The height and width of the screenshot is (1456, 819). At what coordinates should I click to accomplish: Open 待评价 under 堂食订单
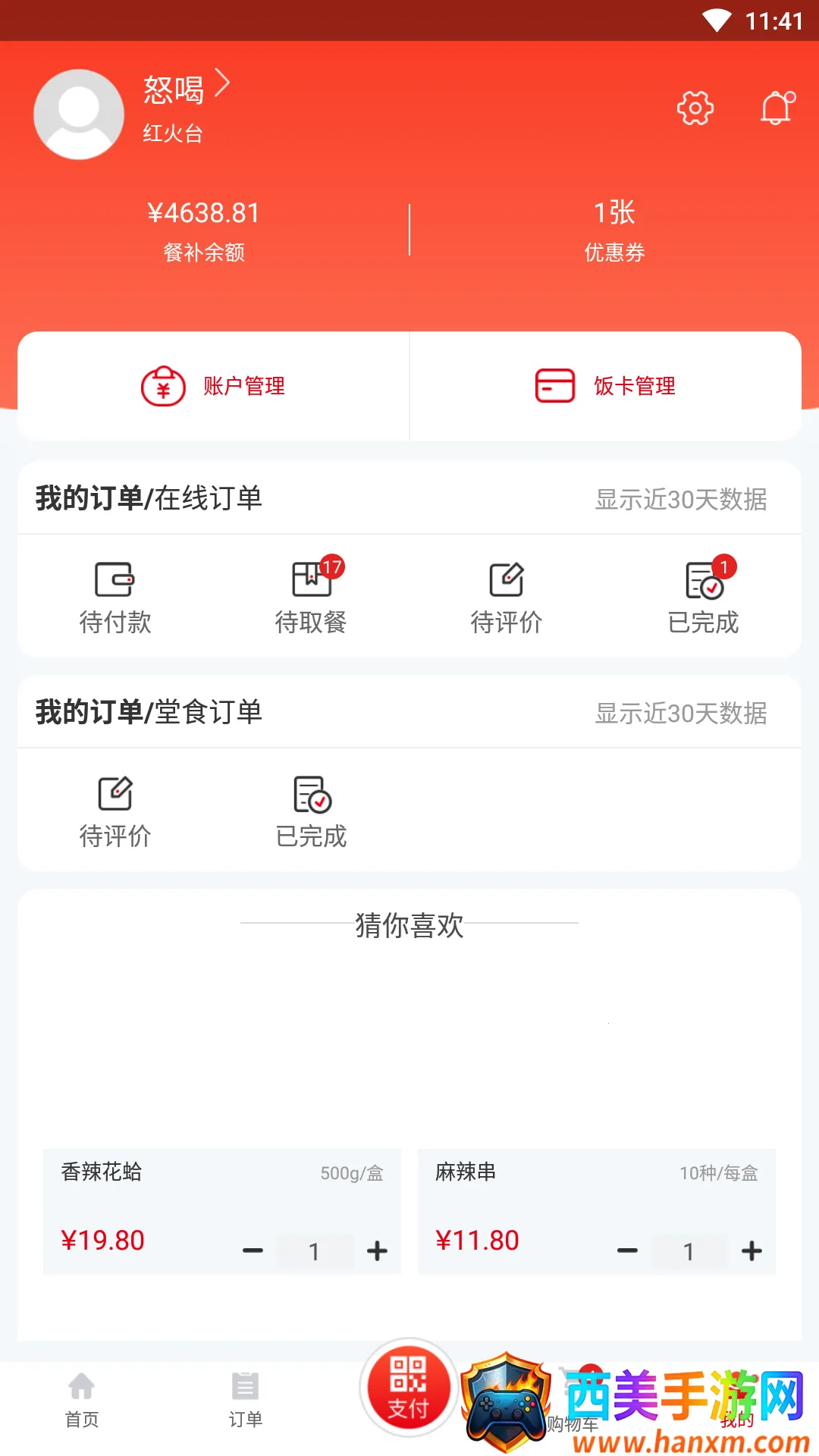coord(115,811)
